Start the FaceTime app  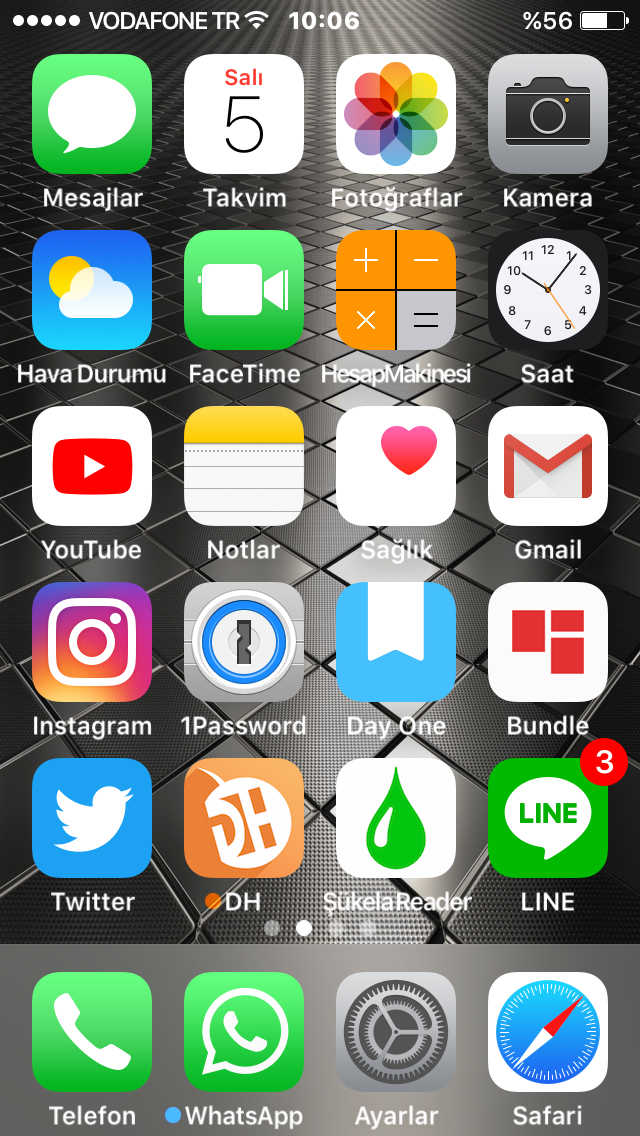(244, 290)
